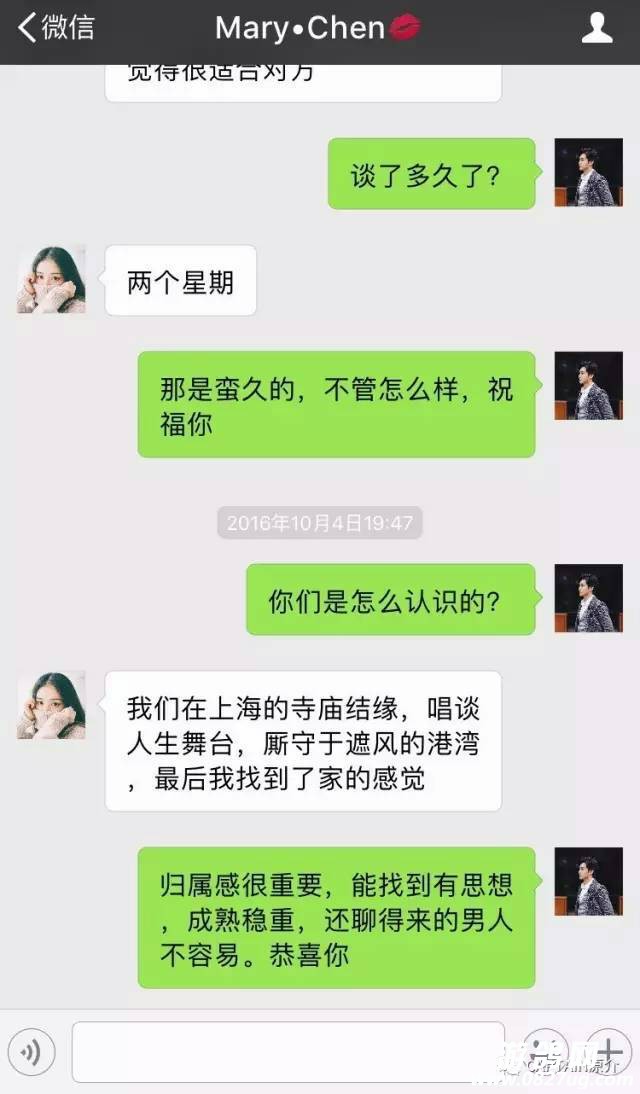Open Mary's avatar beside 两个星期
Image resolution: width=640 pixels, height=1094 pixels.
click(x=51, y=280)
